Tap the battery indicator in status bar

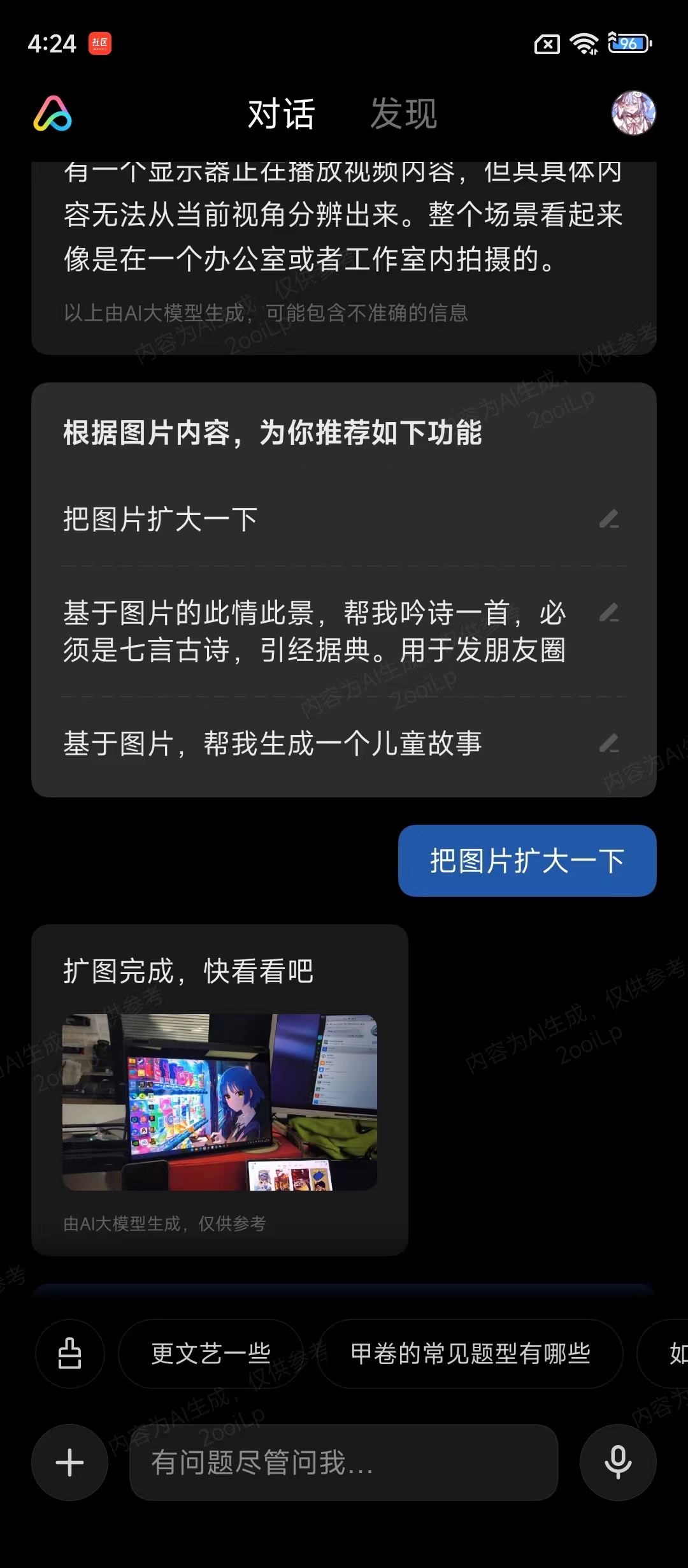point(627,43)
